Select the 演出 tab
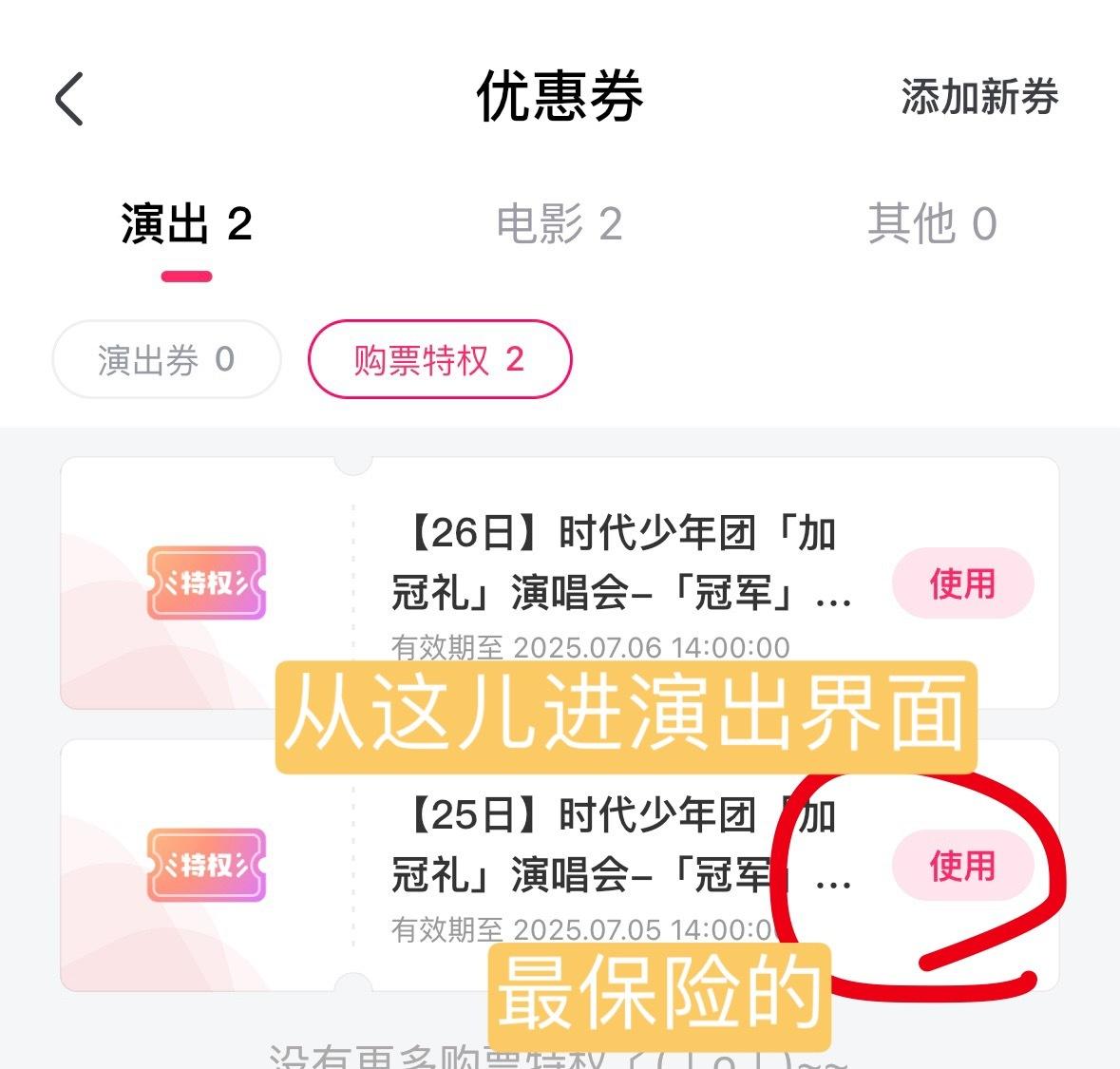 coord(186,224)
